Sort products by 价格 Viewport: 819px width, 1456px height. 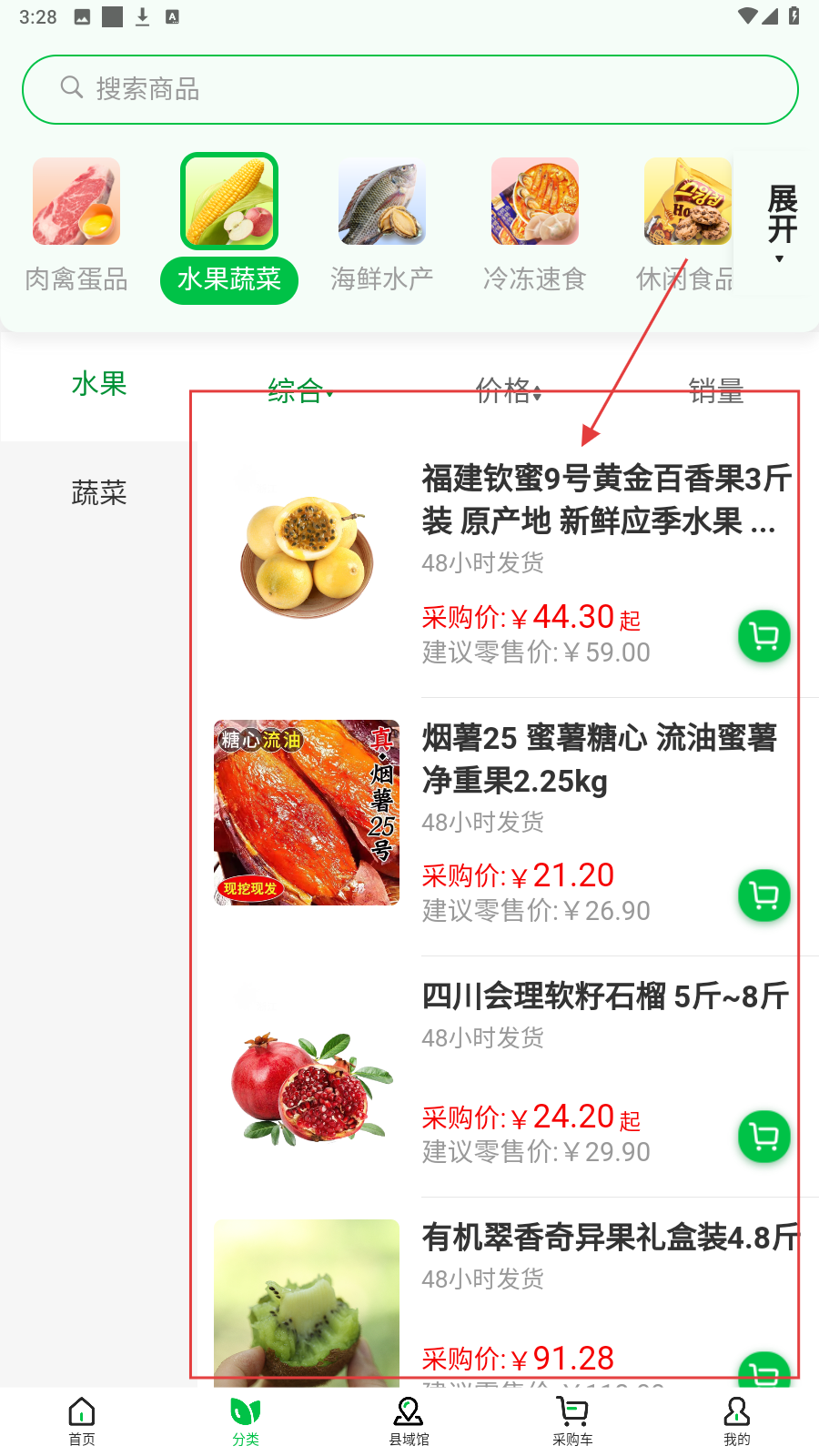[x=508, y=391]
